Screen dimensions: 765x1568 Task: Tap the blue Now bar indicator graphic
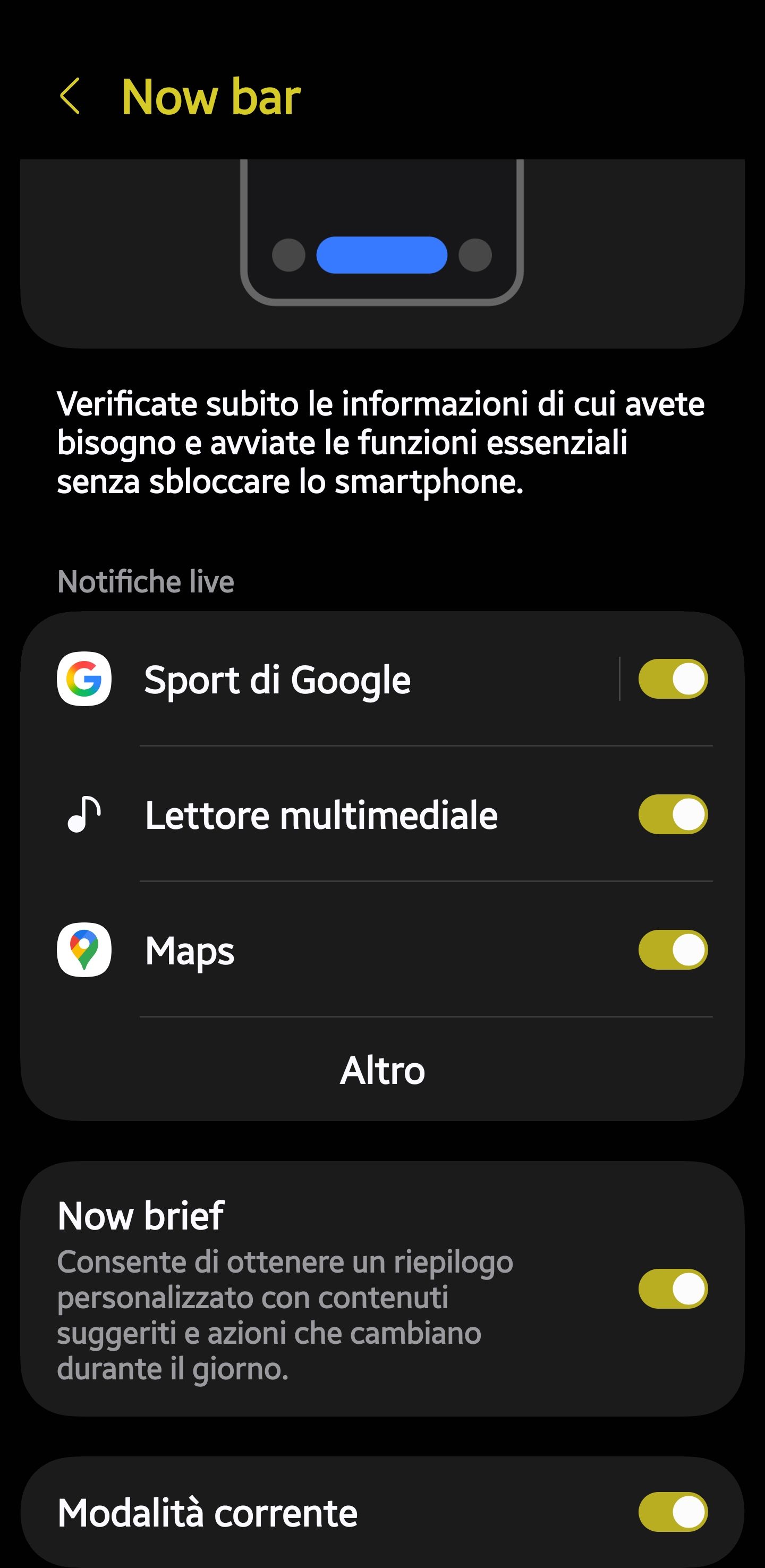click(382, 257)
